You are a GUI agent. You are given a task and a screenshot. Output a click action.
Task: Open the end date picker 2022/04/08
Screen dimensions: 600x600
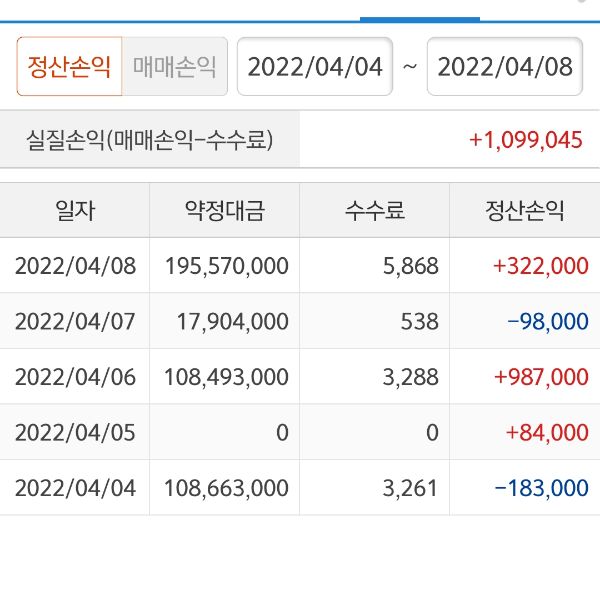tap(505, 67)
